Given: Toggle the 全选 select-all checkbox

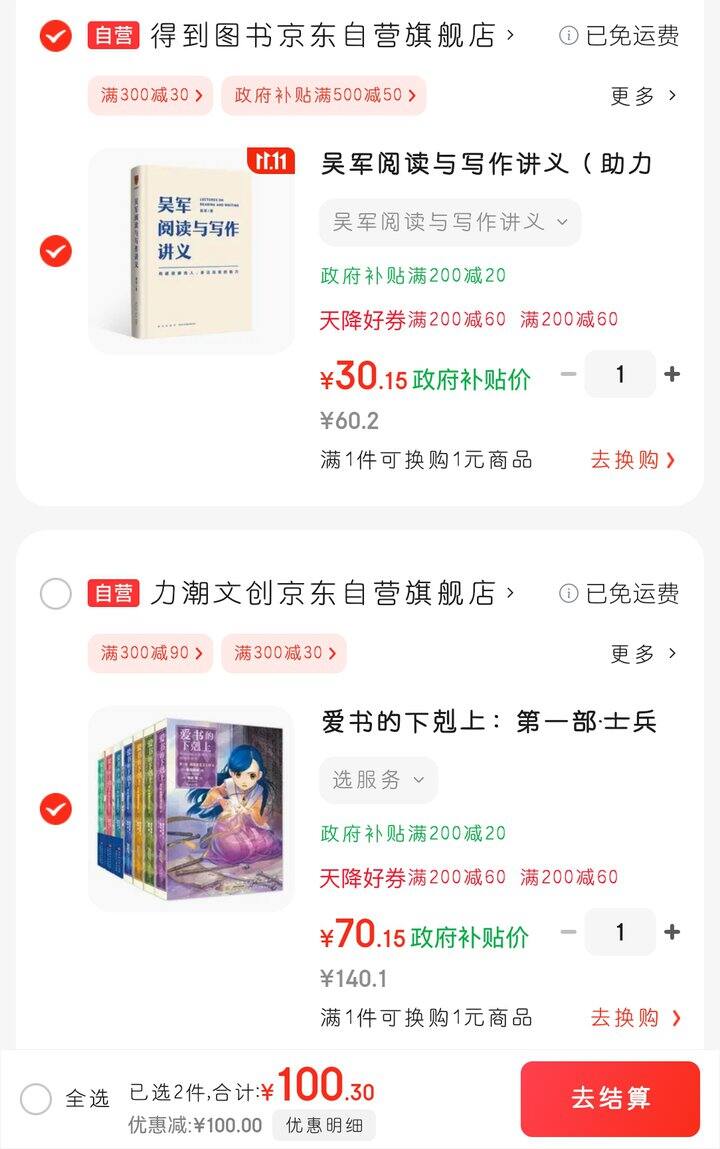Looking at the screenshot, I should (36, 1099).
